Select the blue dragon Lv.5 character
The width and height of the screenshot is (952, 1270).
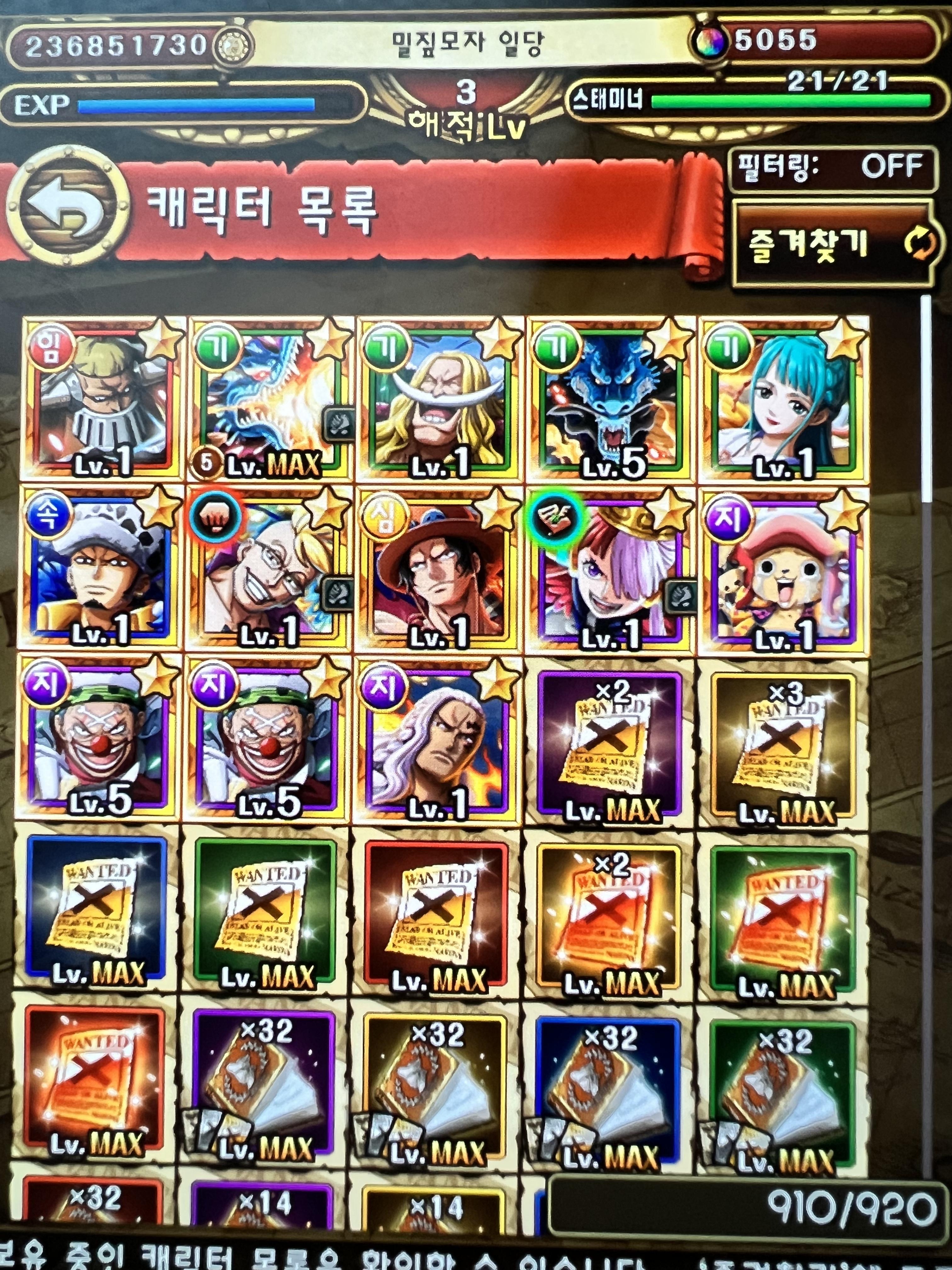[x=610, y=400]
